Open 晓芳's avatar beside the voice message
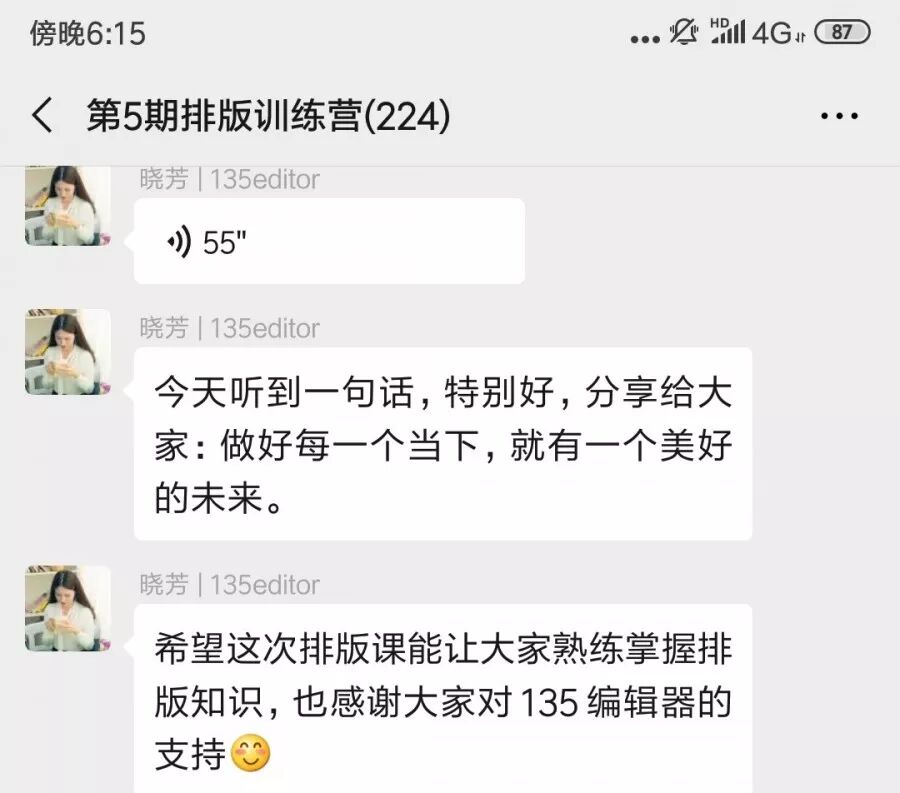The width and height of the screenshot is (900, 793). [68, 206]
